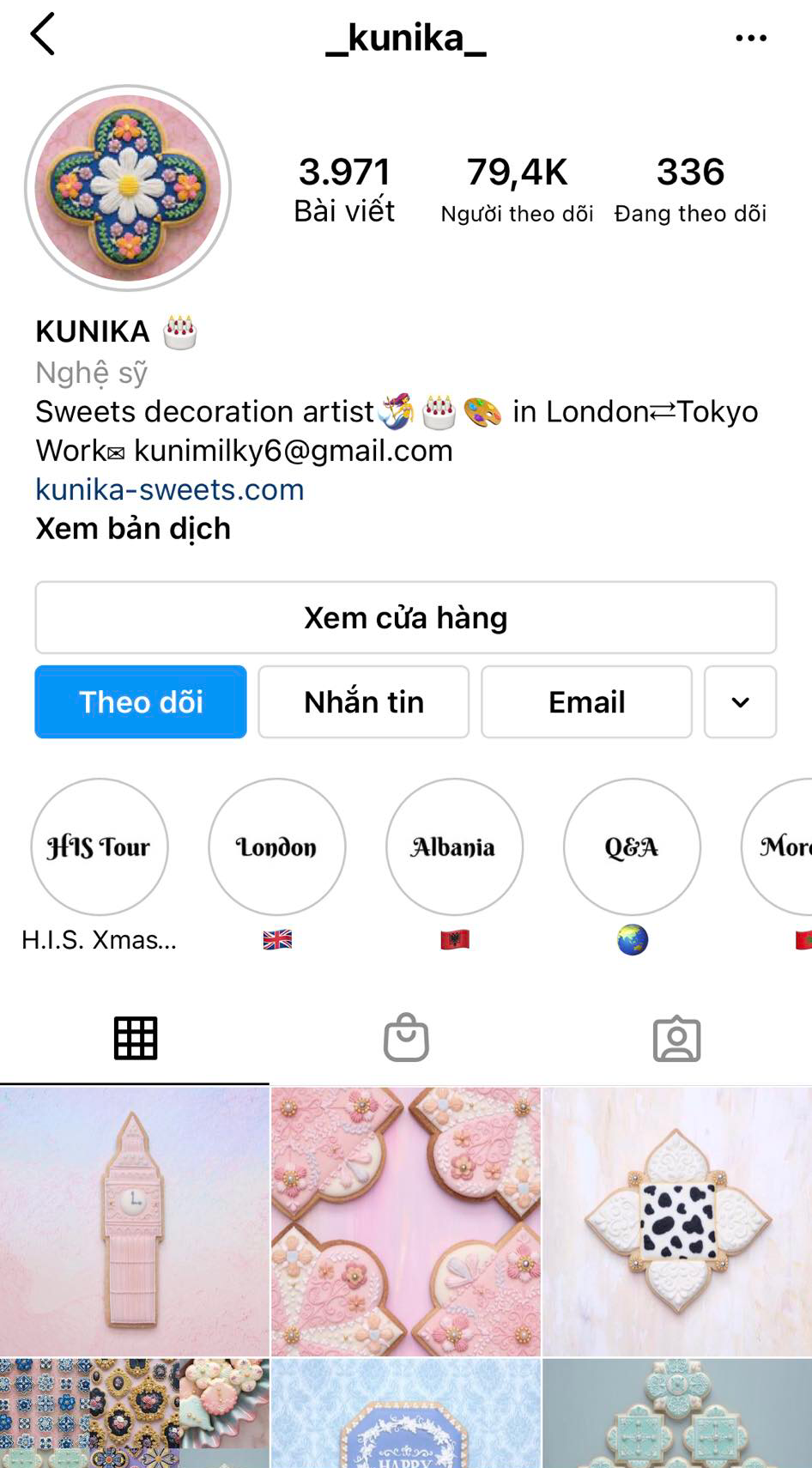View the Albania story highlight
The image size is (812, 1468).
click(x=454, y=847)
